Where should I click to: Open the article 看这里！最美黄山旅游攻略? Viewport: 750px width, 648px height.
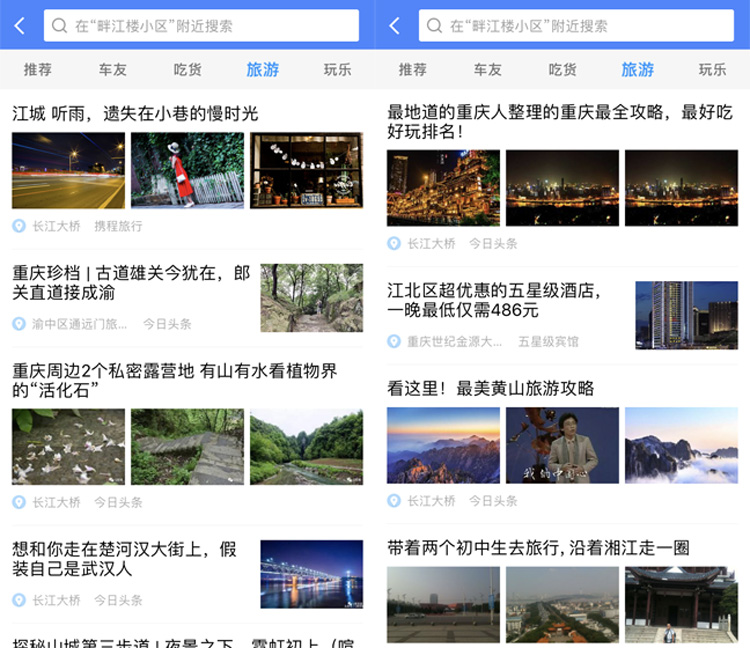coord(490,388)
